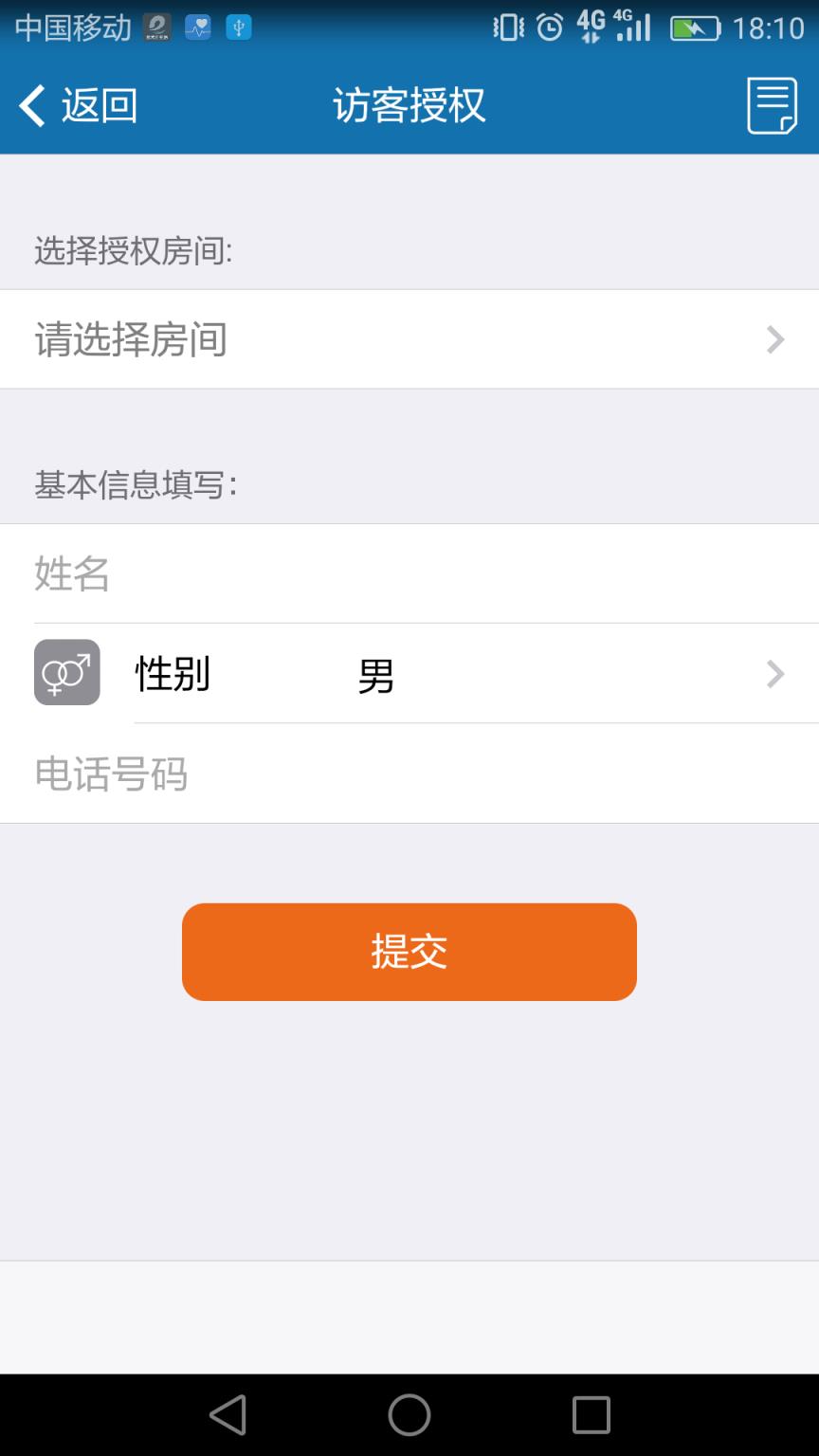819x1456 pixels.
Task: Click the 访客授权 title text
Action: (x=409, y=105)
